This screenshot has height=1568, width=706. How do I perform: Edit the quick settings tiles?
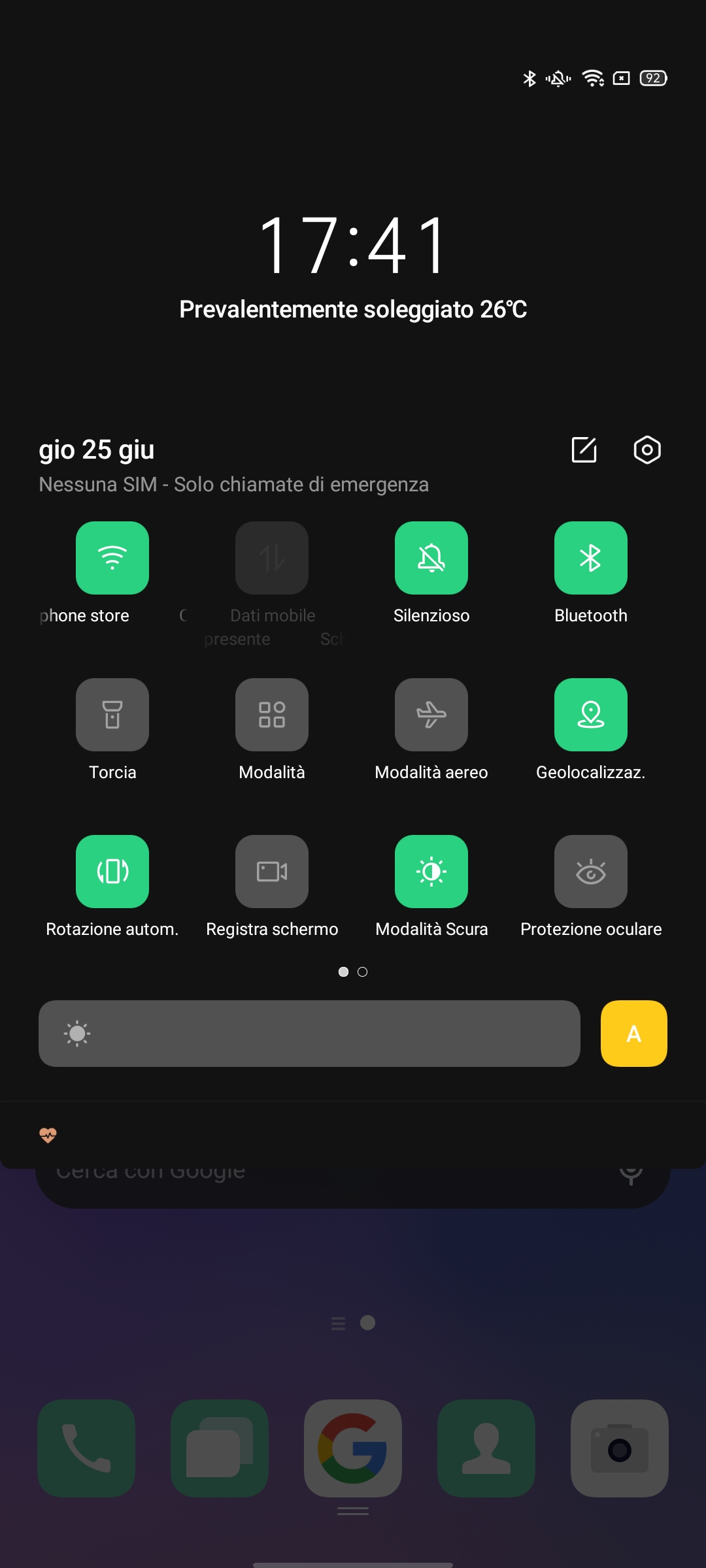tap(584, 449)
